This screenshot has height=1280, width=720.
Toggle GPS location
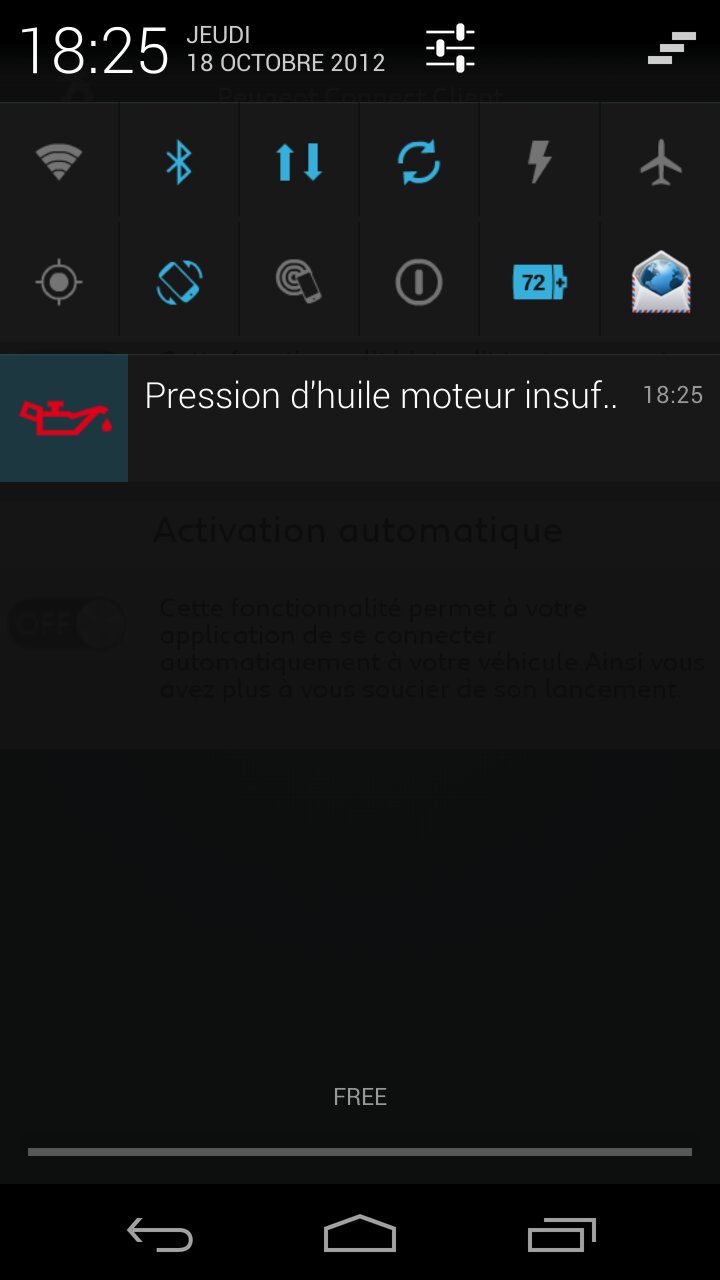59,282
